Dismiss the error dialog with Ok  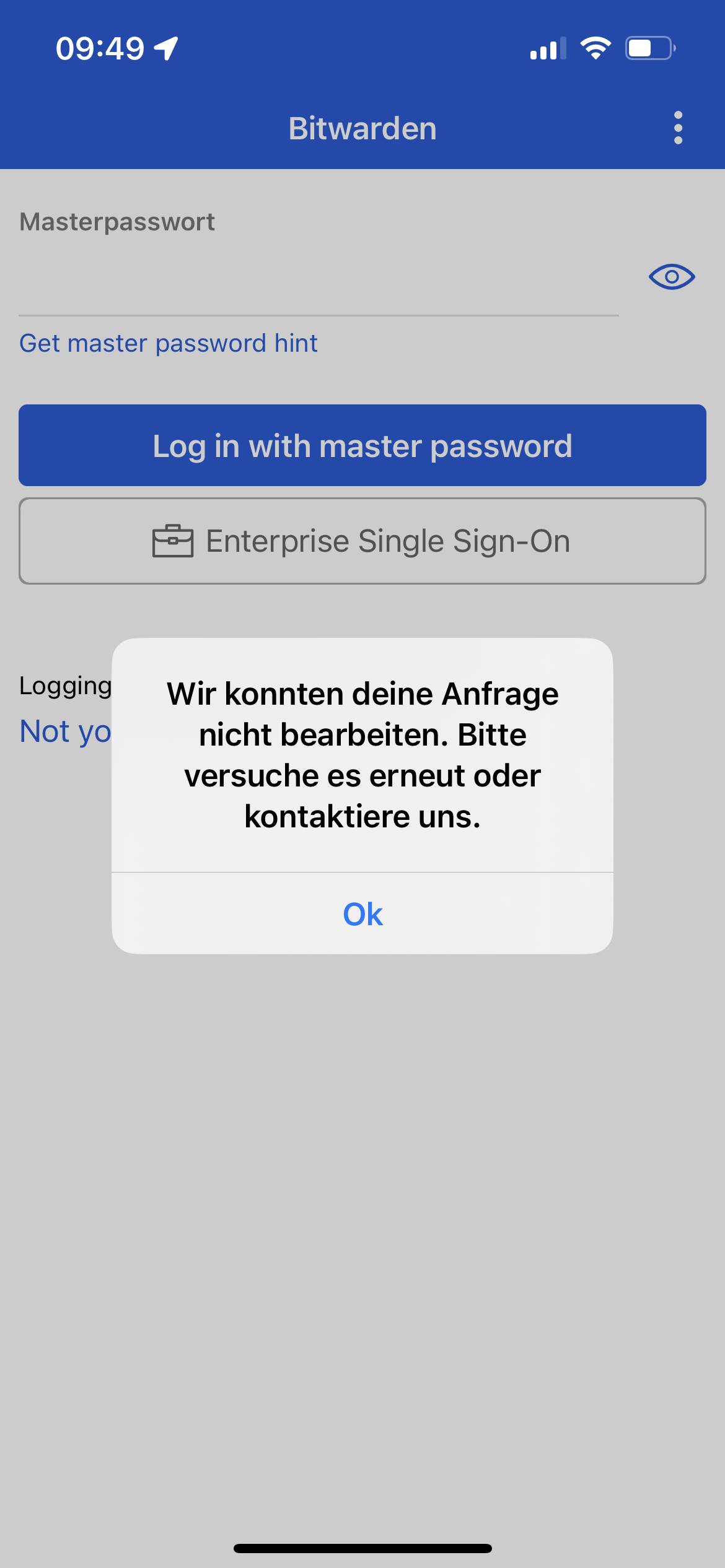362,914
